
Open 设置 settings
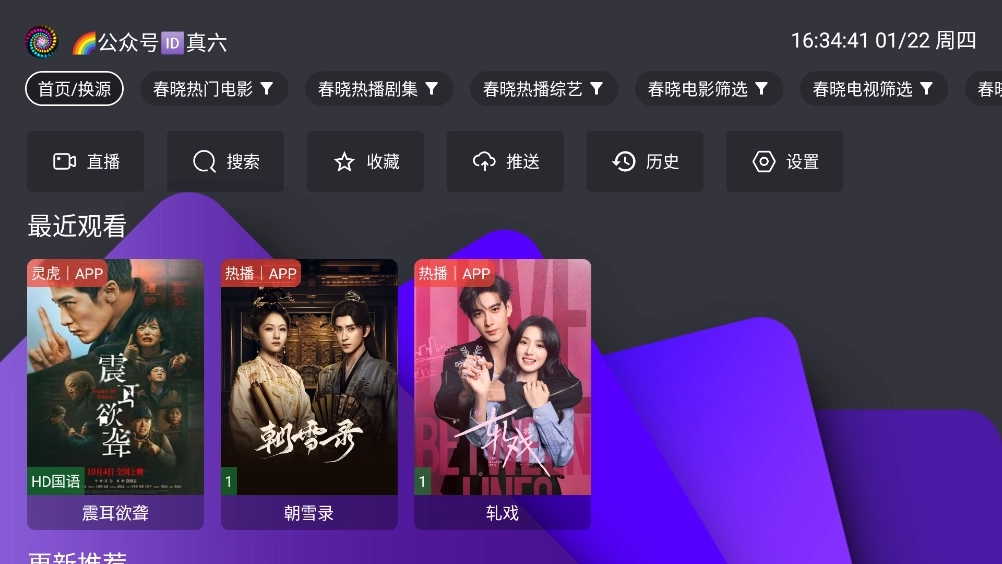tap(785, 161)
